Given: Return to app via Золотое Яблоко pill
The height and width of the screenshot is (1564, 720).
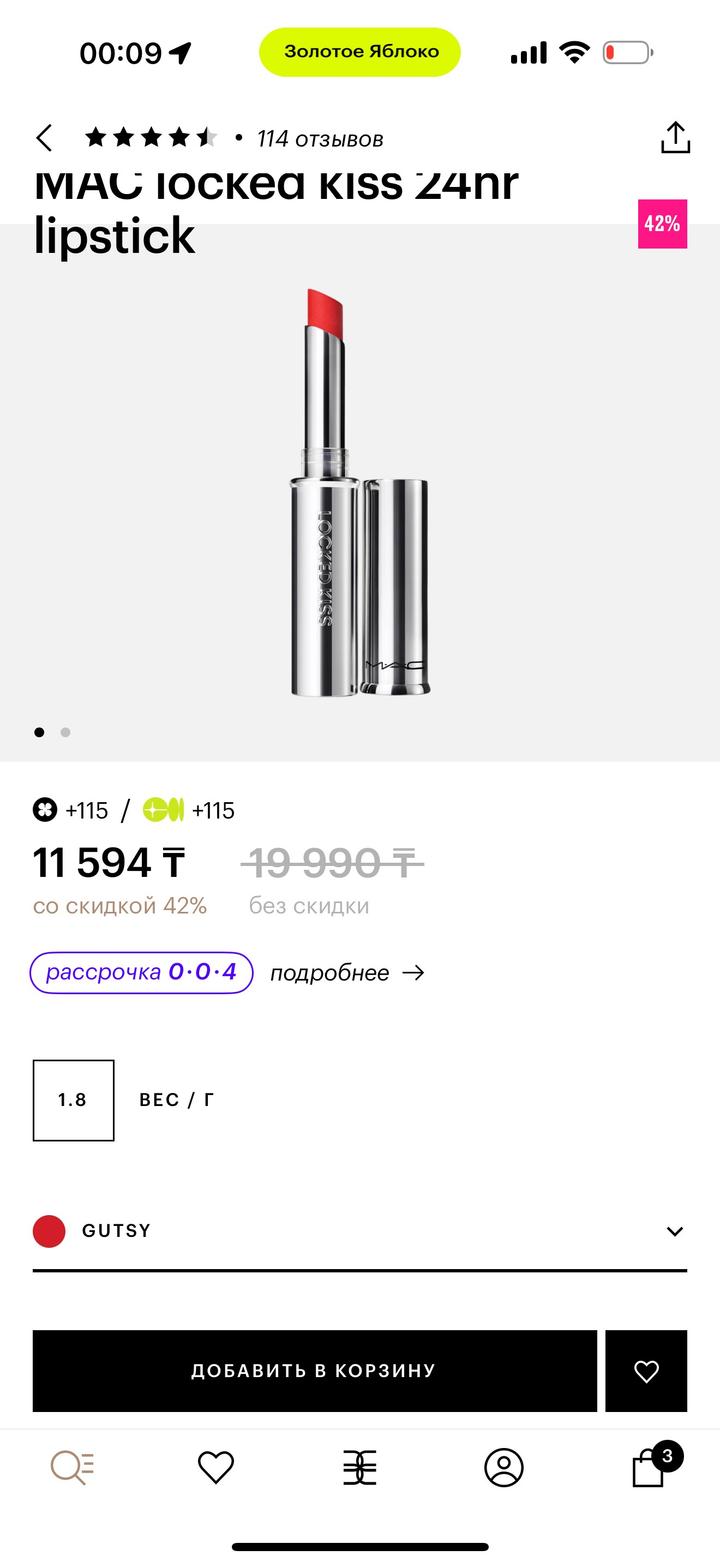Looking at the screenshot, I should (x=360, y=52).
